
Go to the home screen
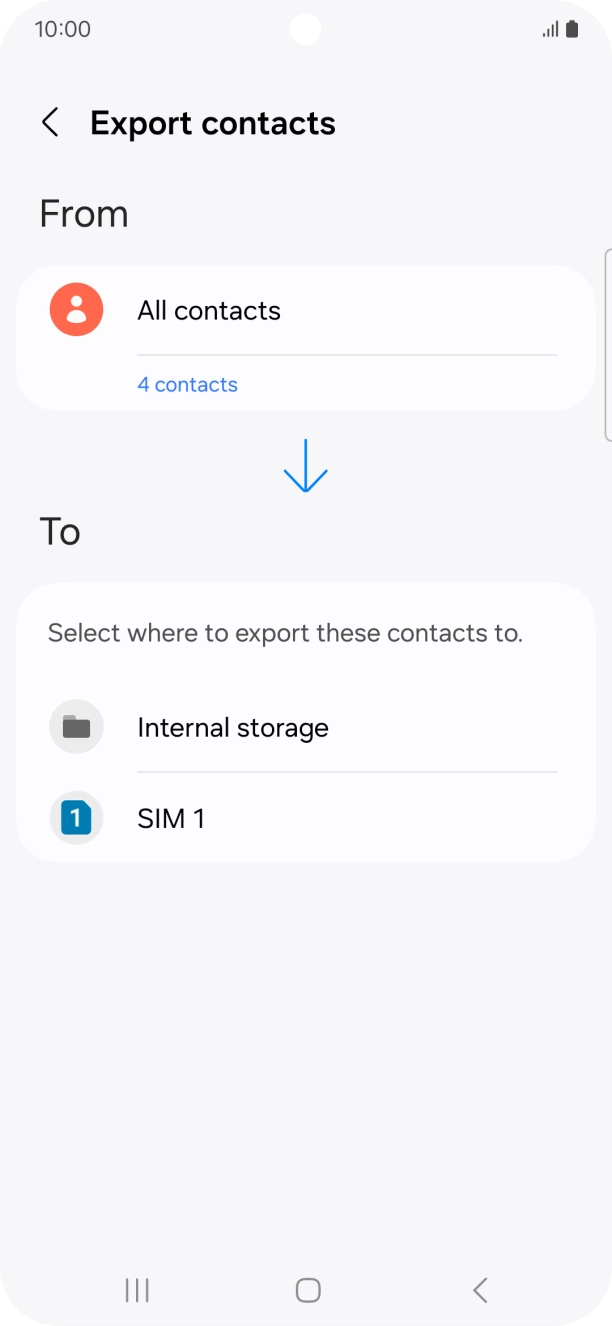[308, 1290]
